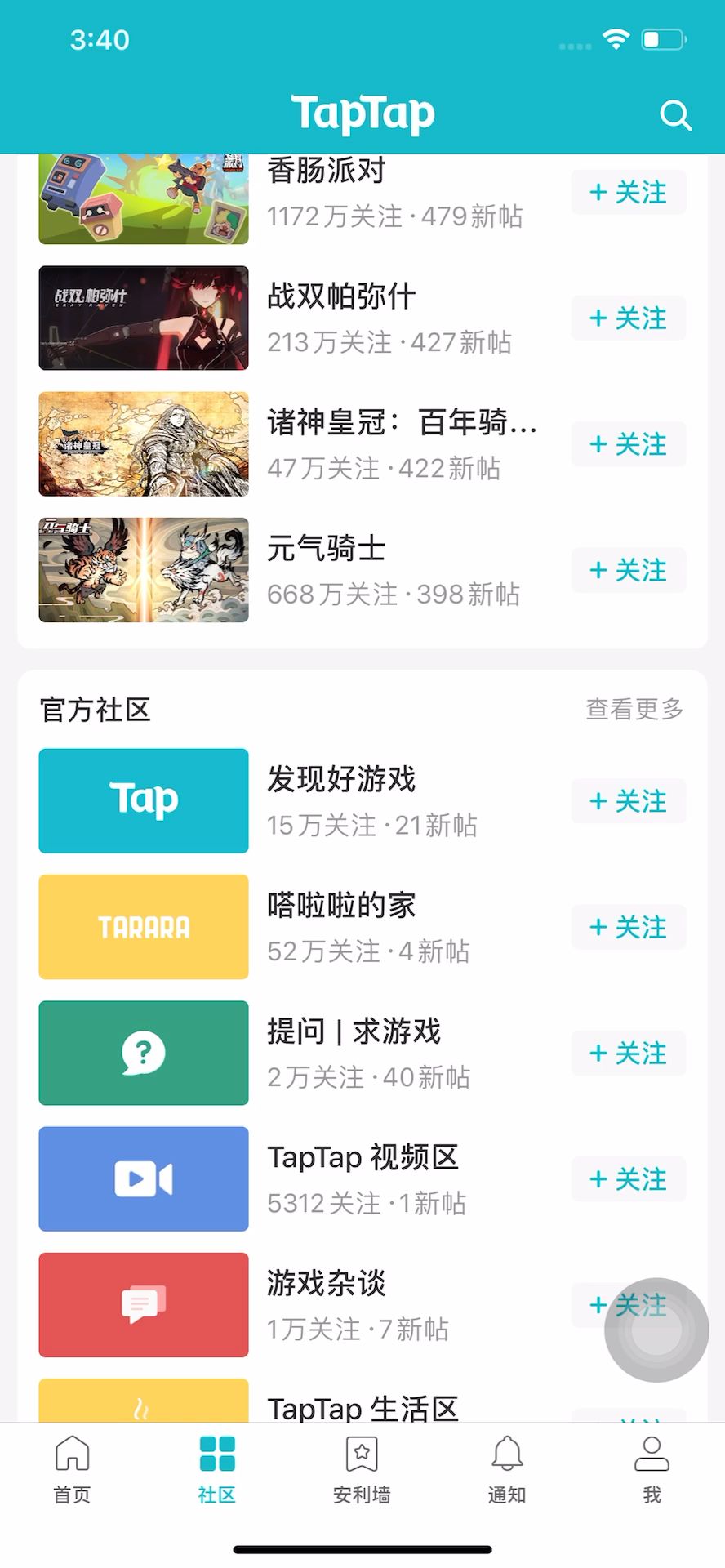Screen dimensions: 725x1568
Task: Follow the 战双帕弥什 community
Action: pyautogui.click(x=628, y=318)
